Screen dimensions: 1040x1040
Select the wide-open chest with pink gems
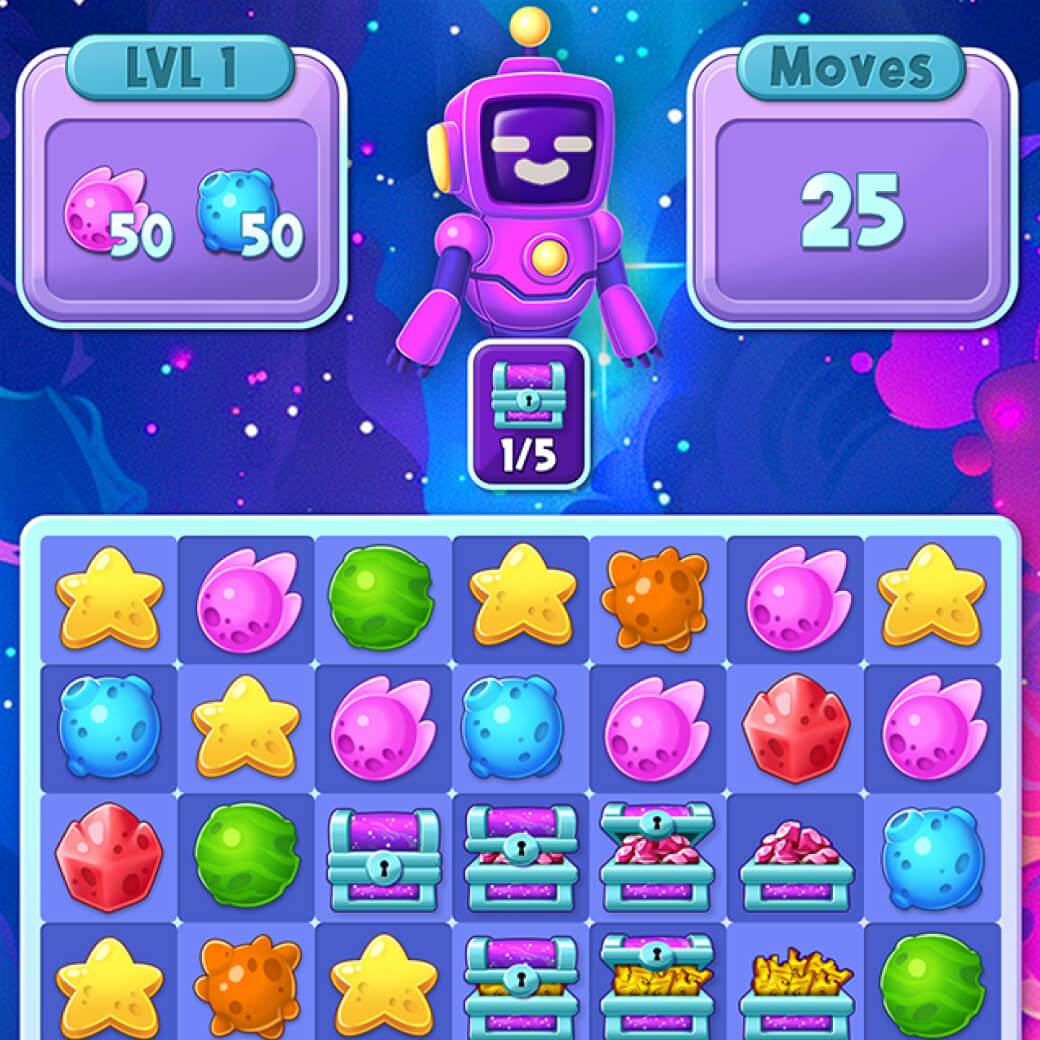pyautogui.click(x=657, y=858)
